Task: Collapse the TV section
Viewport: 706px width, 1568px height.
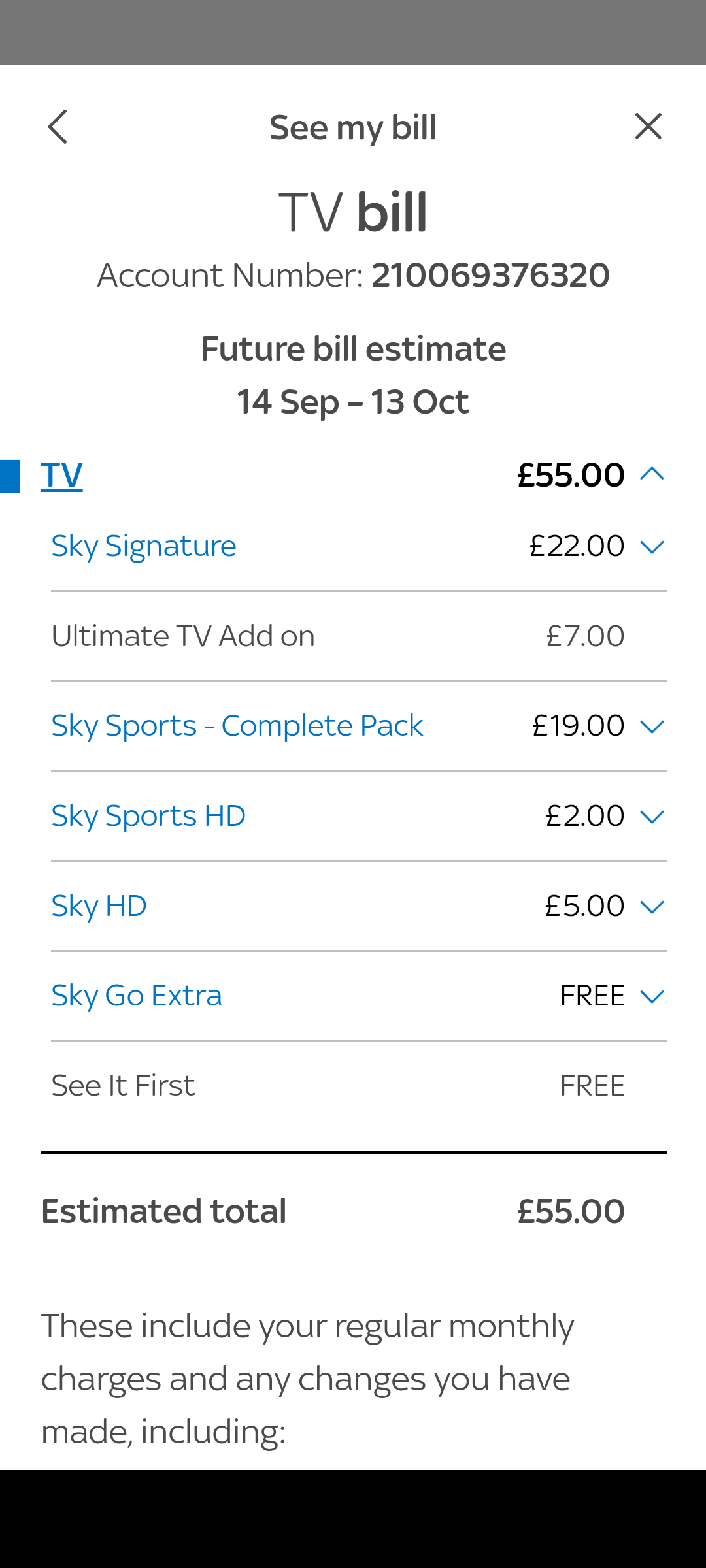Action: pyautogui.click(x=652, y=474)
